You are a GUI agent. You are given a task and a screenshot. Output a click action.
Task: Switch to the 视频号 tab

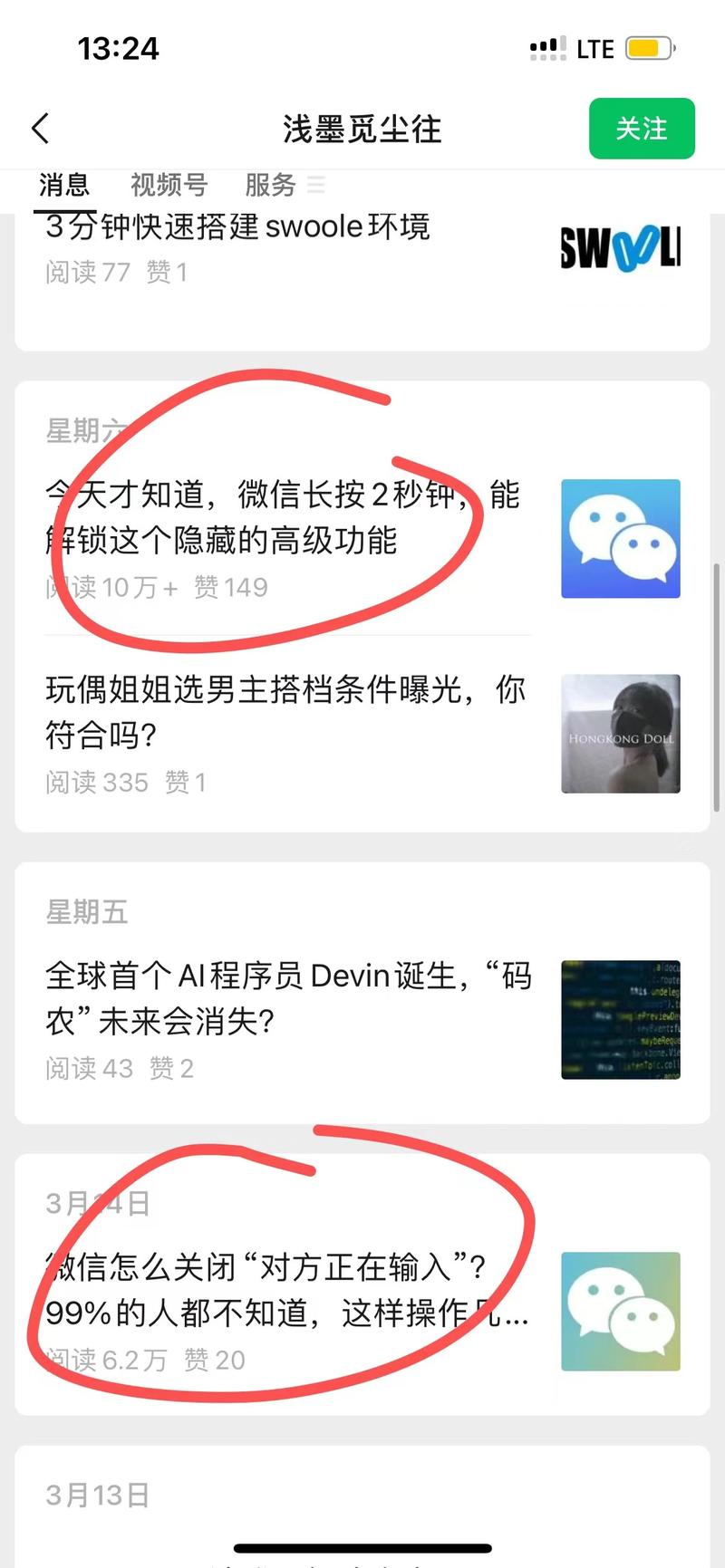point(169,185)
